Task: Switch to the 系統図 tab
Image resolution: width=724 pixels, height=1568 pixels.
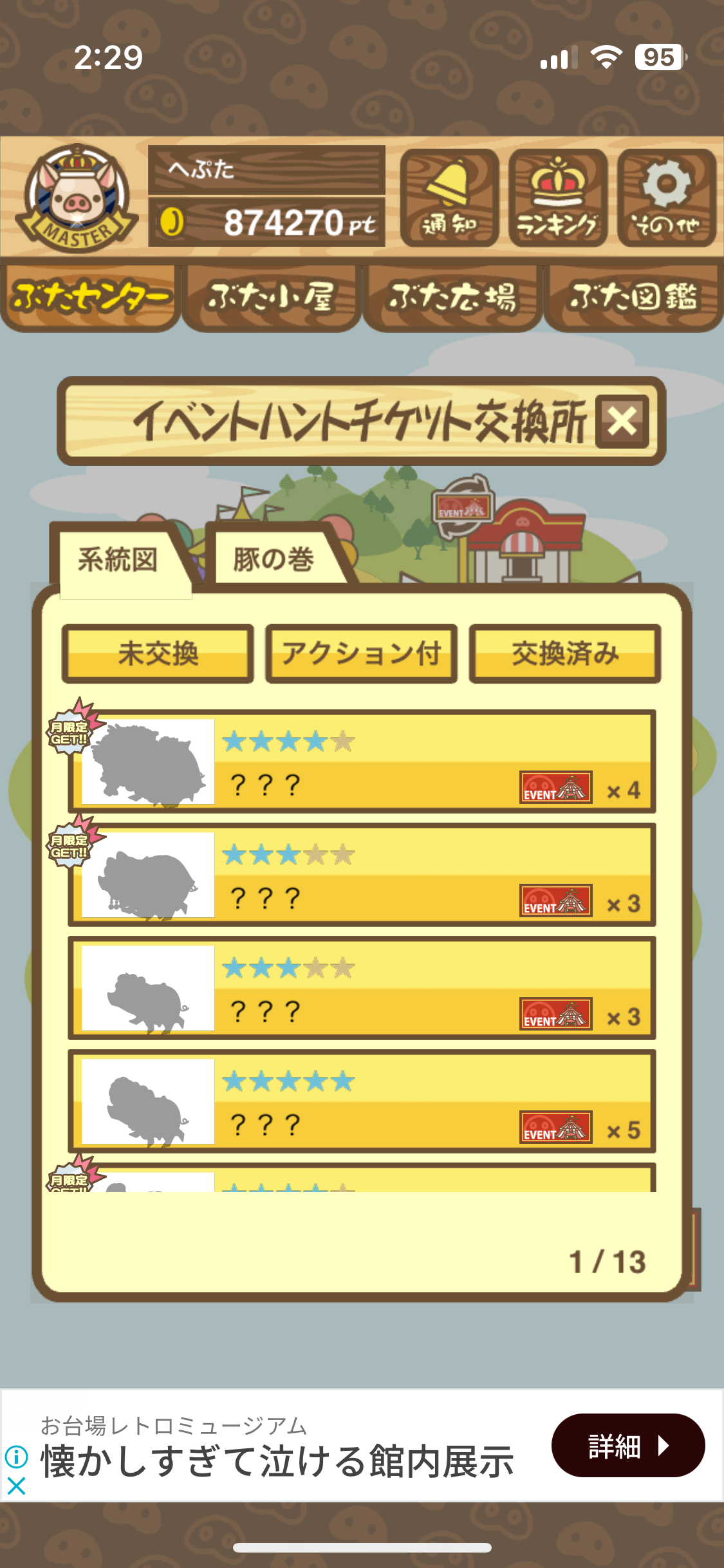Action: coord(118,559)
